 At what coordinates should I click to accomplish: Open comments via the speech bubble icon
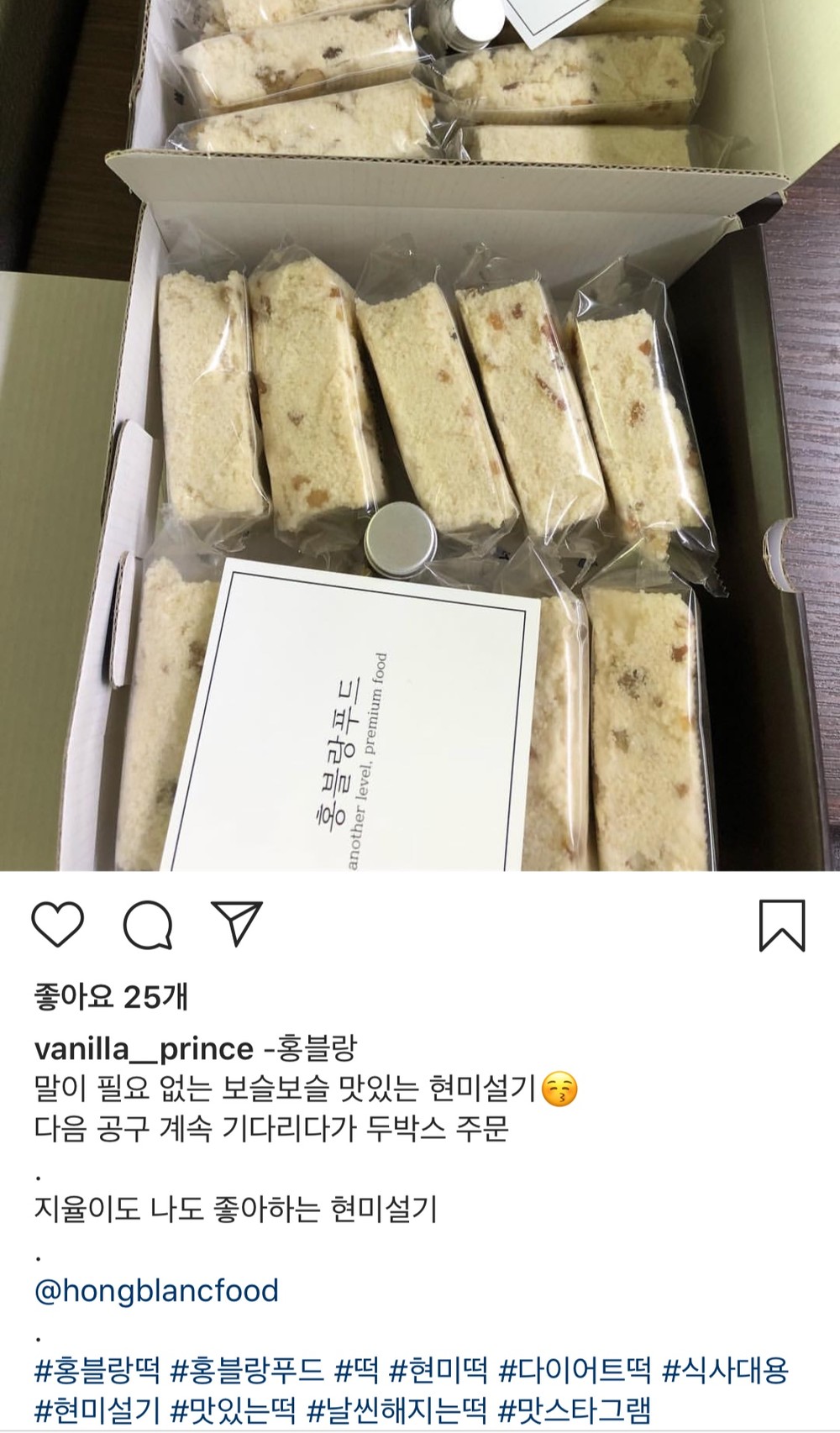pyautogui.click(x=148, y=924)
